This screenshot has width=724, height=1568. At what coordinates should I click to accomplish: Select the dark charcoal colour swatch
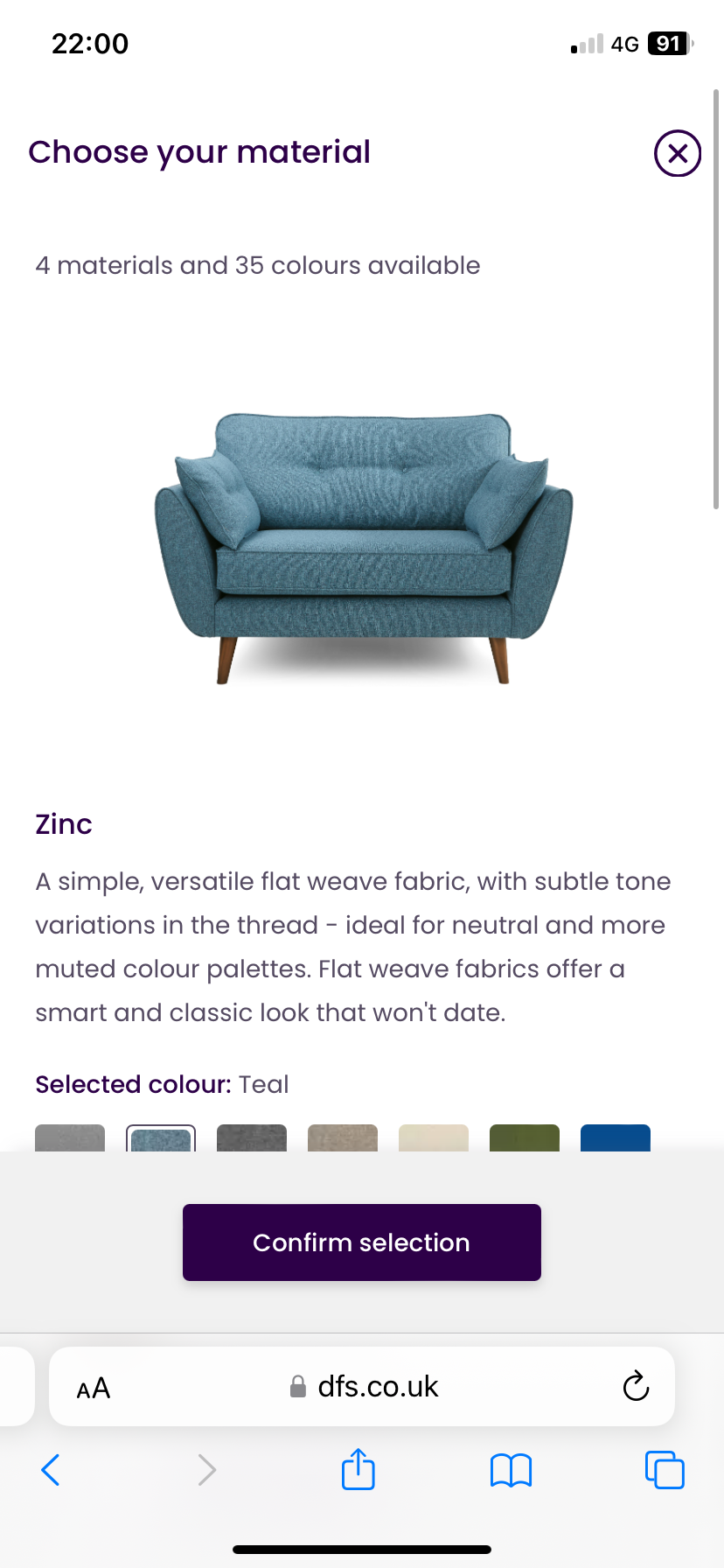tap(252, 1138)
